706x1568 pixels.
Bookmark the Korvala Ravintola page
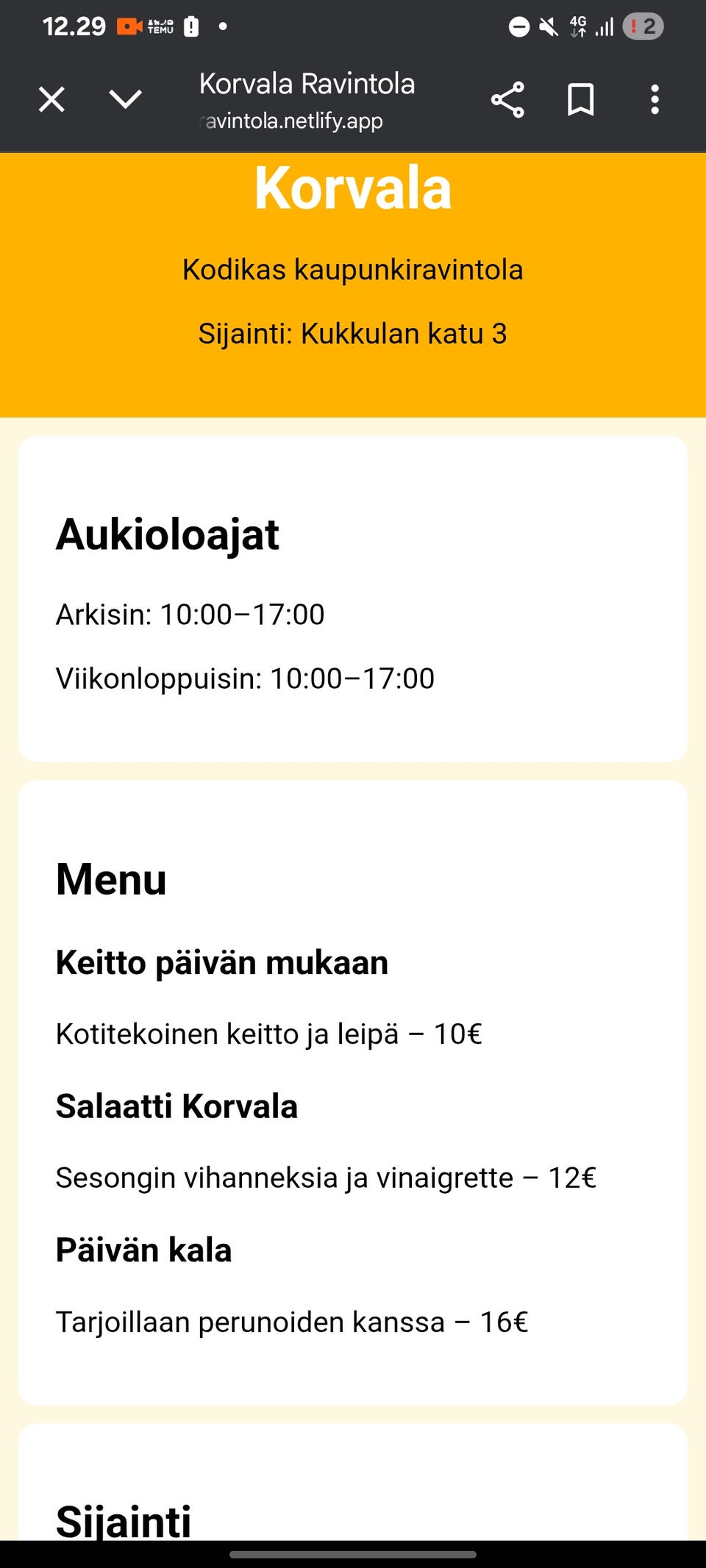(x=580, y=100)
